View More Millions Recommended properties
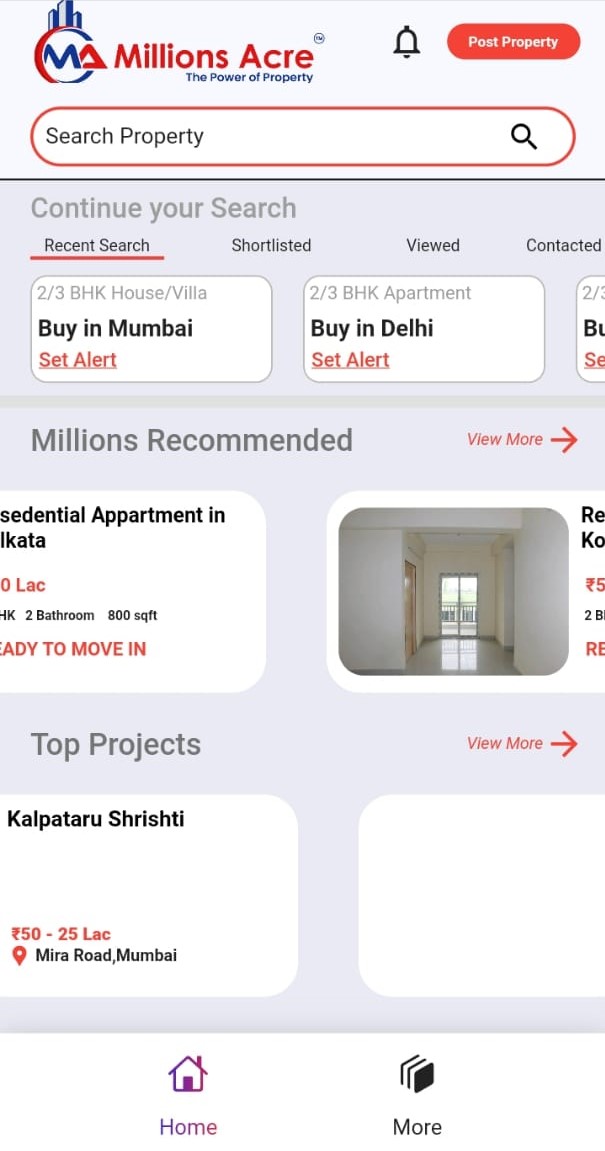Viewport: 605px width, 1151px height. point(522,439)
